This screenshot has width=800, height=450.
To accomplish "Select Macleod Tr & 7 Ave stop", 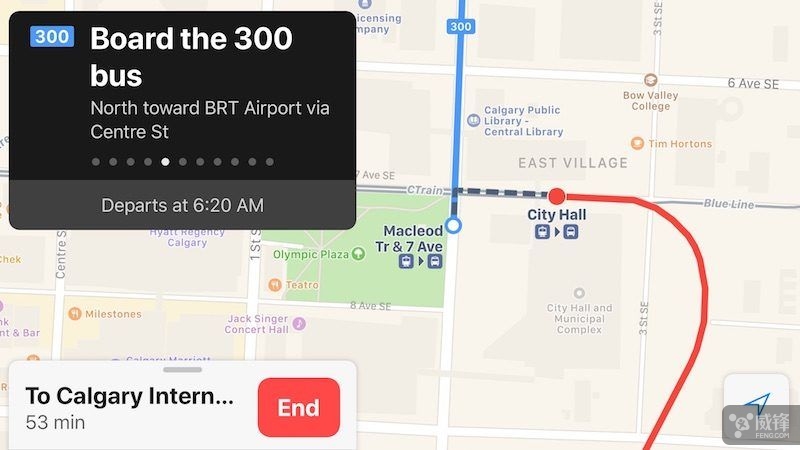I will 453,226.
